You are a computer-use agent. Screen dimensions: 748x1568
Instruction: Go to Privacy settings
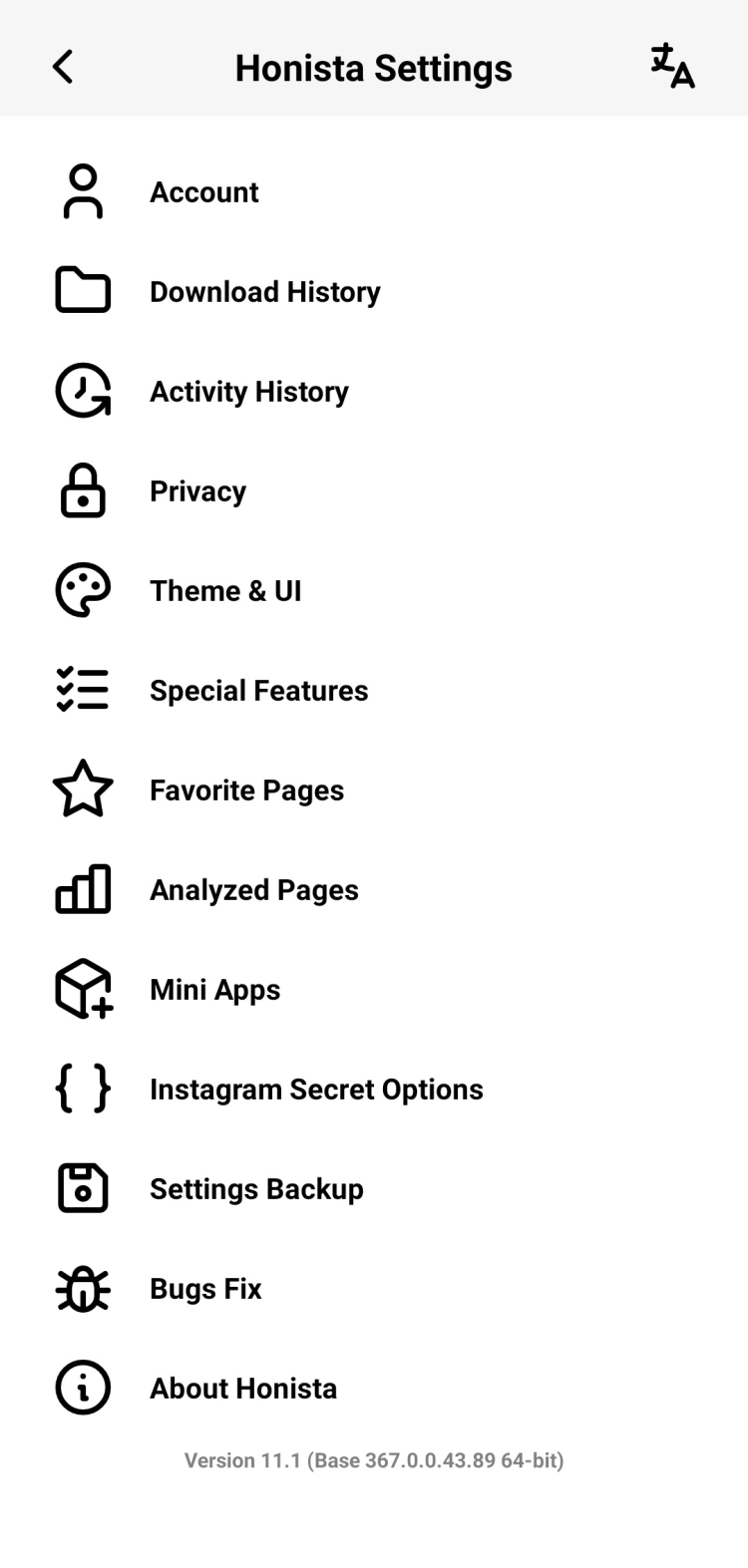(197, 491)
